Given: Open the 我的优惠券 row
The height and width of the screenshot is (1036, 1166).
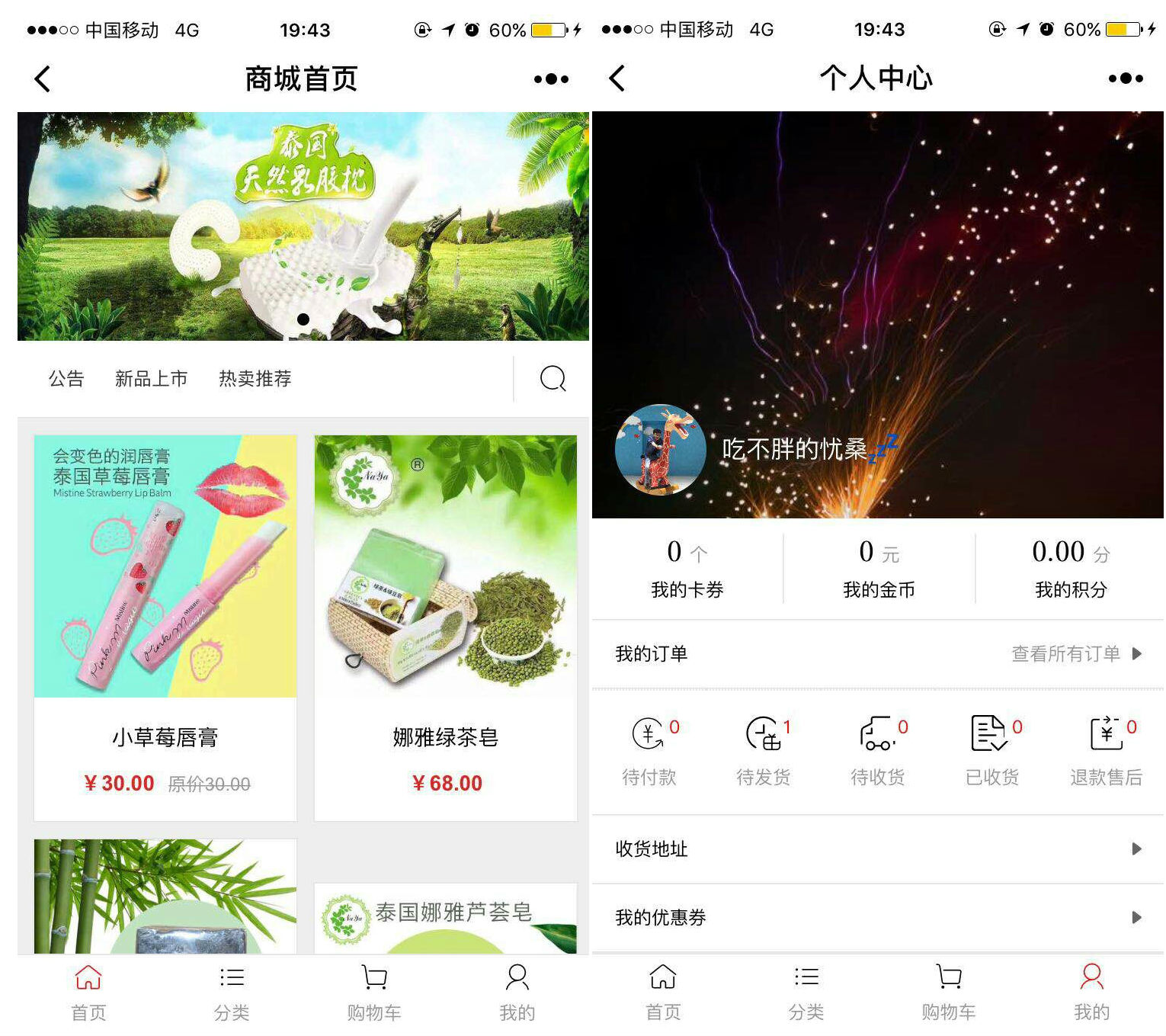Looking at the screenshot, I should [878, 917].
